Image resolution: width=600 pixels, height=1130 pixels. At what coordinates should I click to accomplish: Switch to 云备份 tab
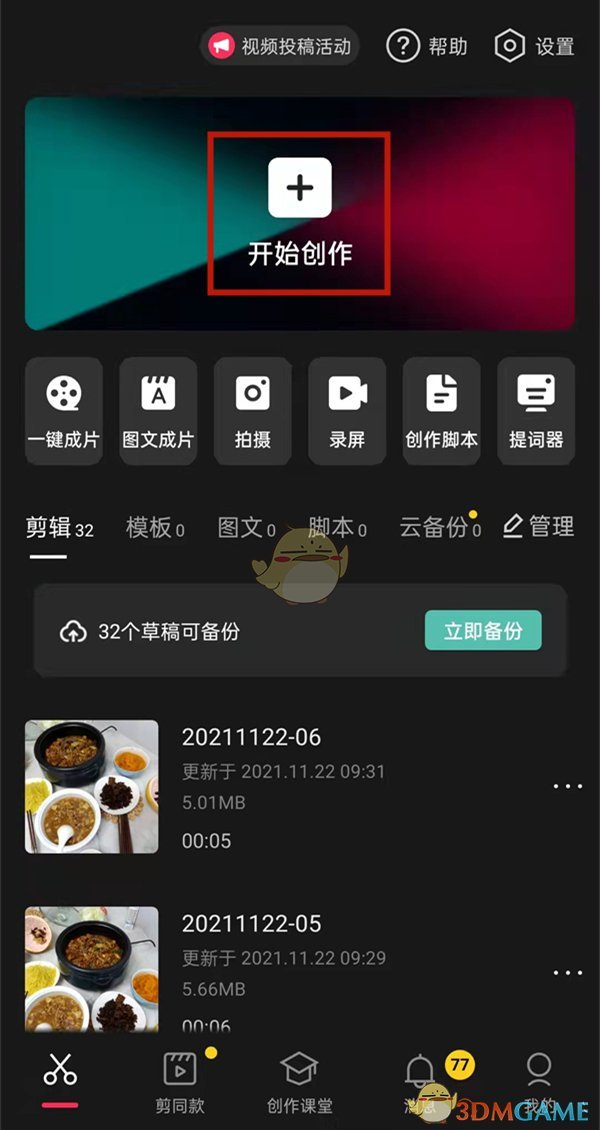tap(438, 528)
